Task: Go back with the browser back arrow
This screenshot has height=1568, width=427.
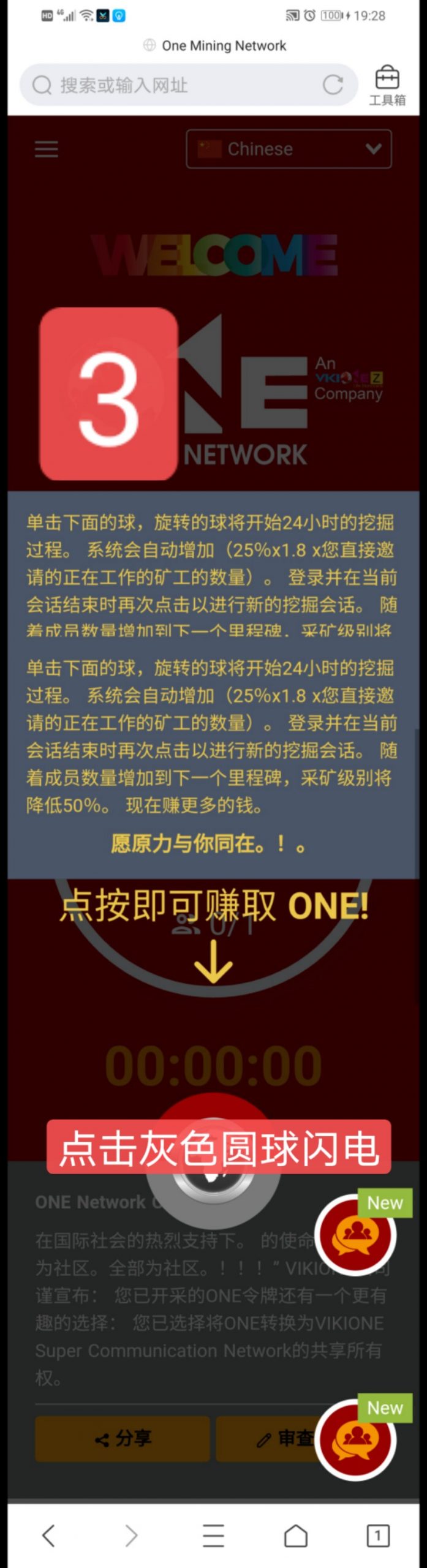Action: click(48, 1536)
